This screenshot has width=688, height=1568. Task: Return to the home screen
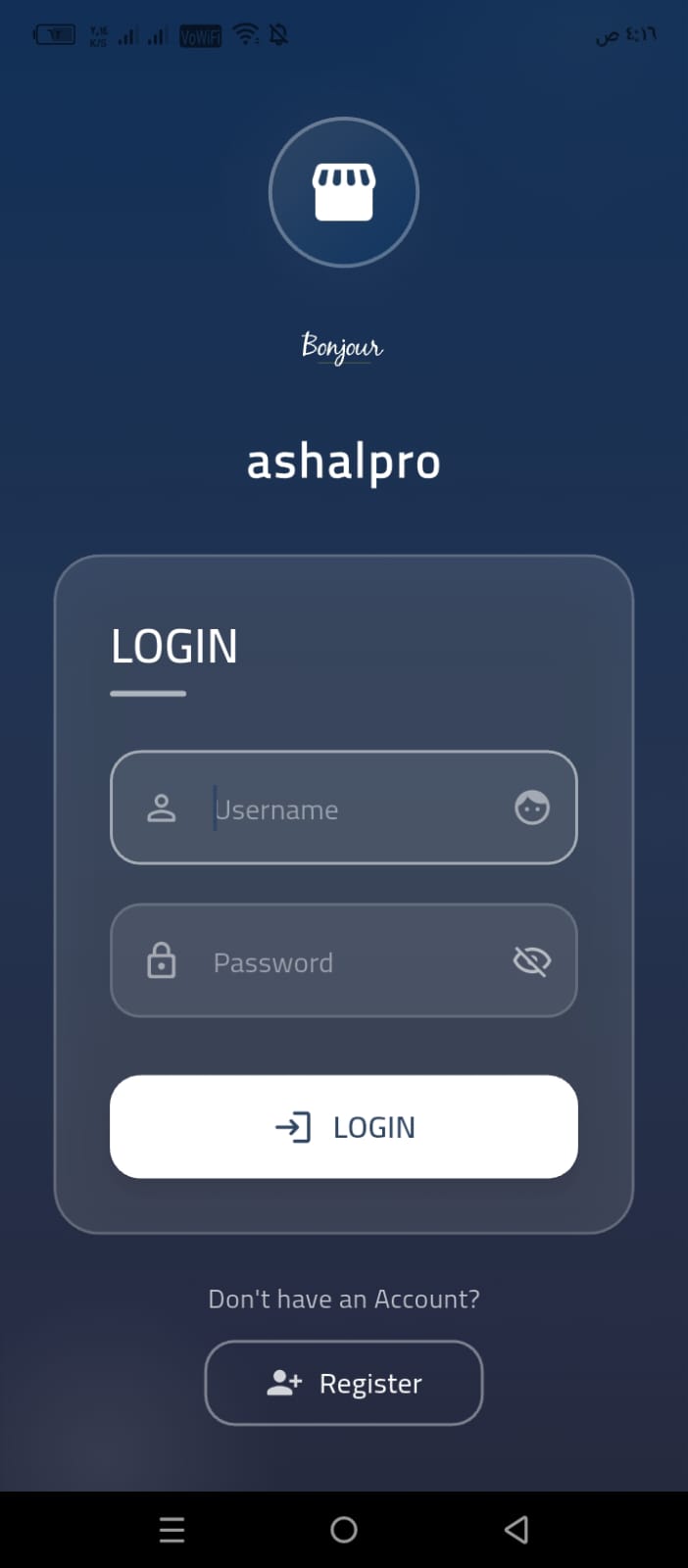[344, 1530]
